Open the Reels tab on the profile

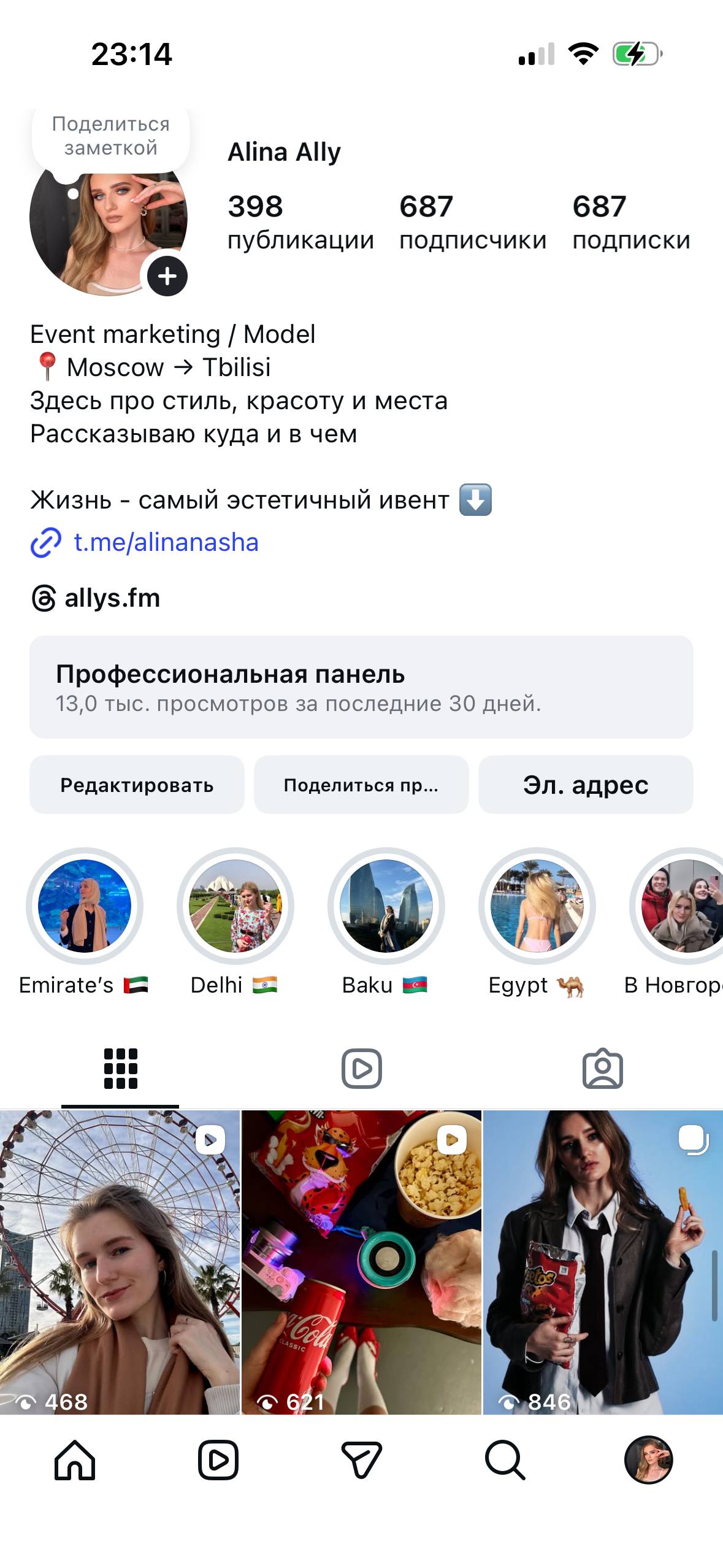coord(362,1067)
